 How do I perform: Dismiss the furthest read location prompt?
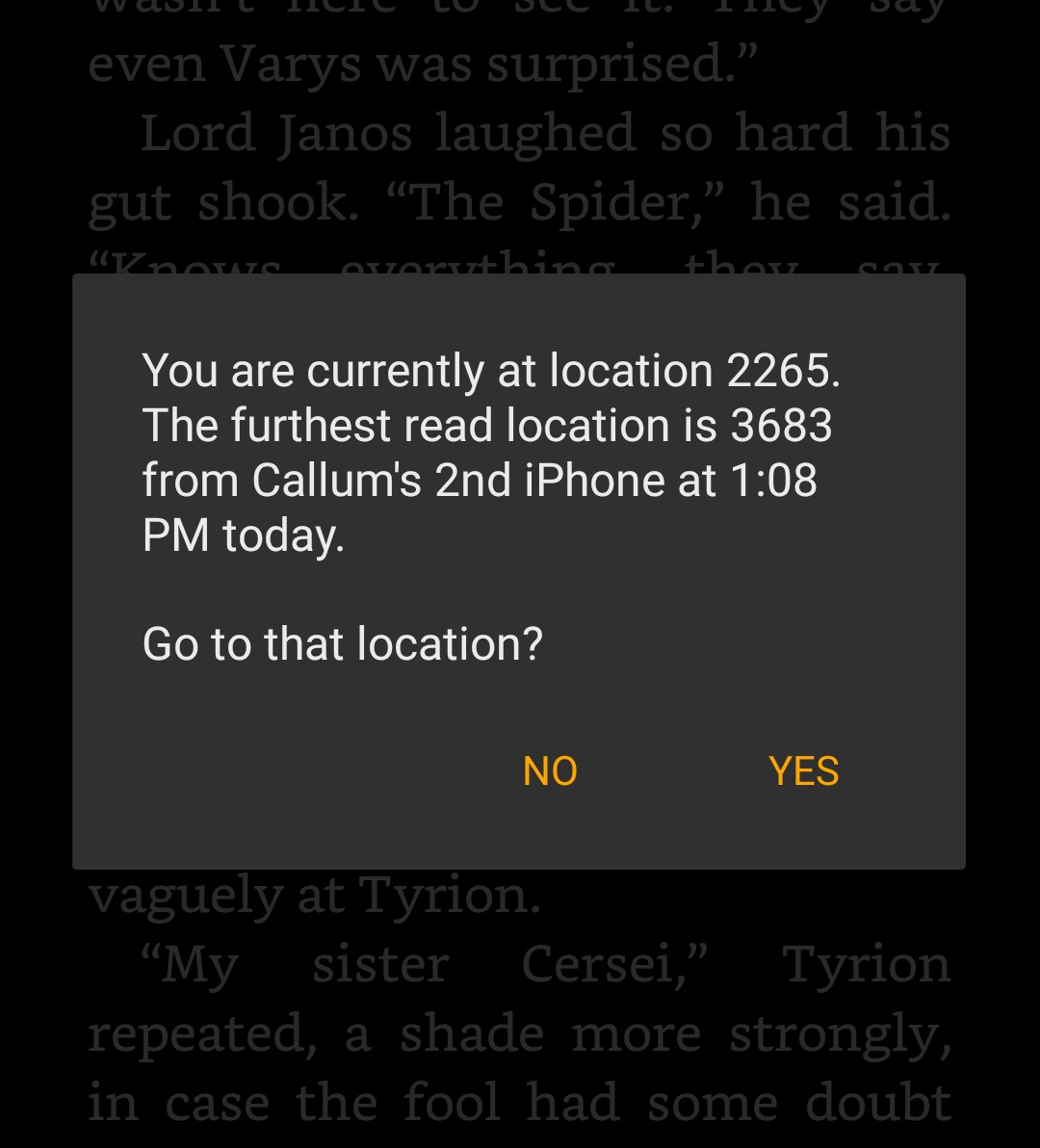click(550, 770)
